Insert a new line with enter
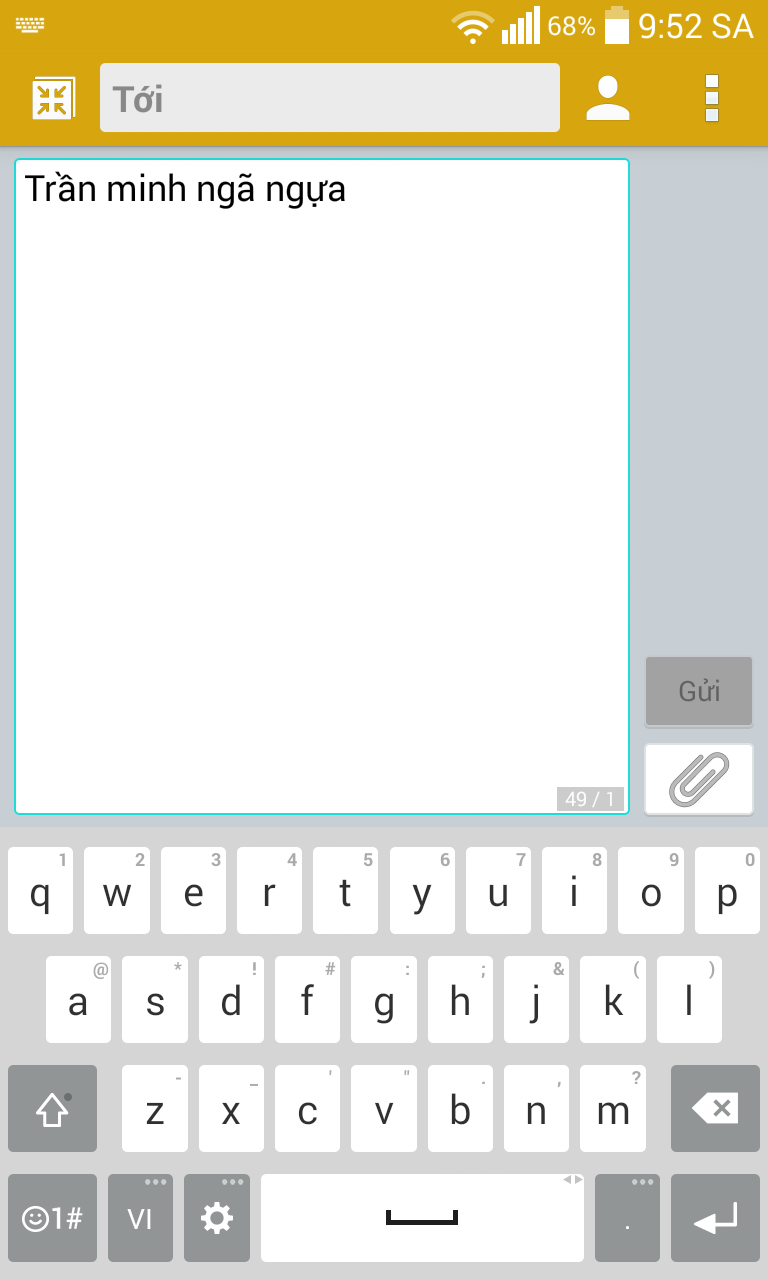 tap(714, 1218)
